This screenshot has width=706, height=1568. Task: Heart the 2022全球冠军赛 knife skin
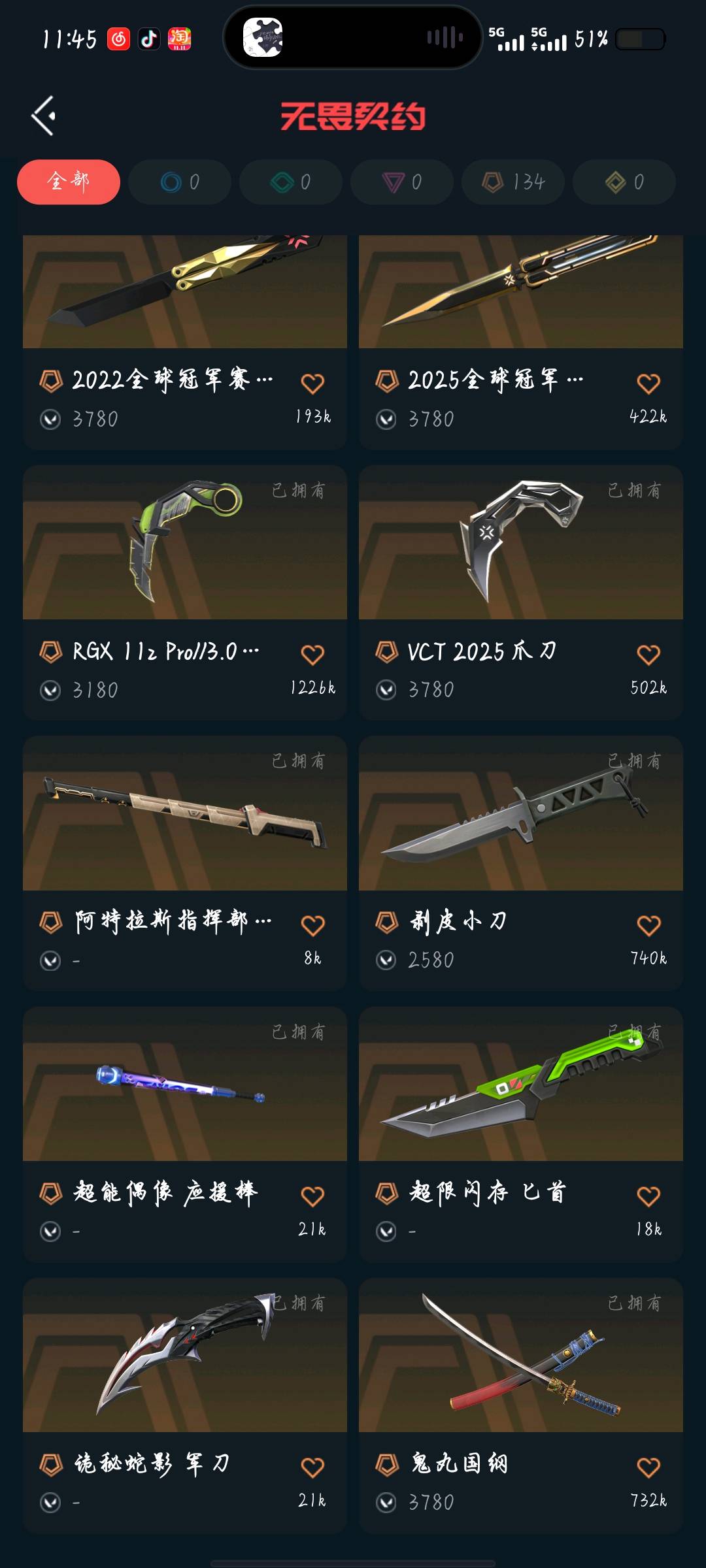[x=312, y=384]
